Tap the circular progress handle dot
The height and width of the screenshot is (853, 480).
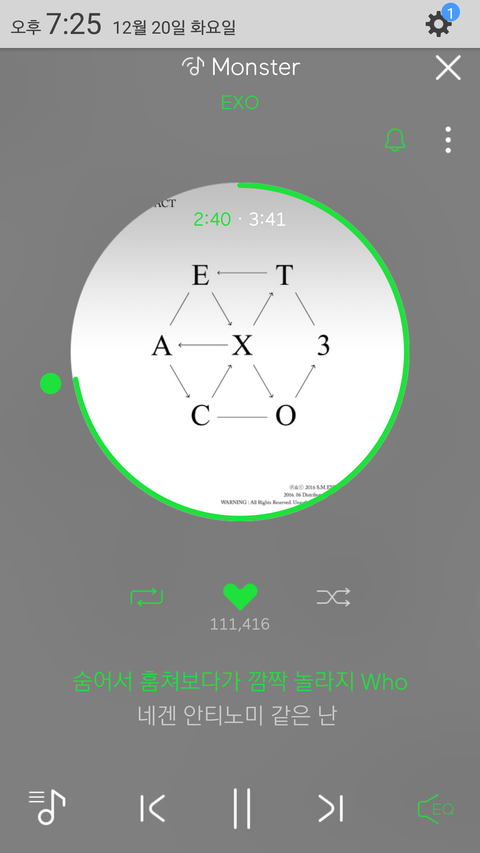(x=51, y=384)
